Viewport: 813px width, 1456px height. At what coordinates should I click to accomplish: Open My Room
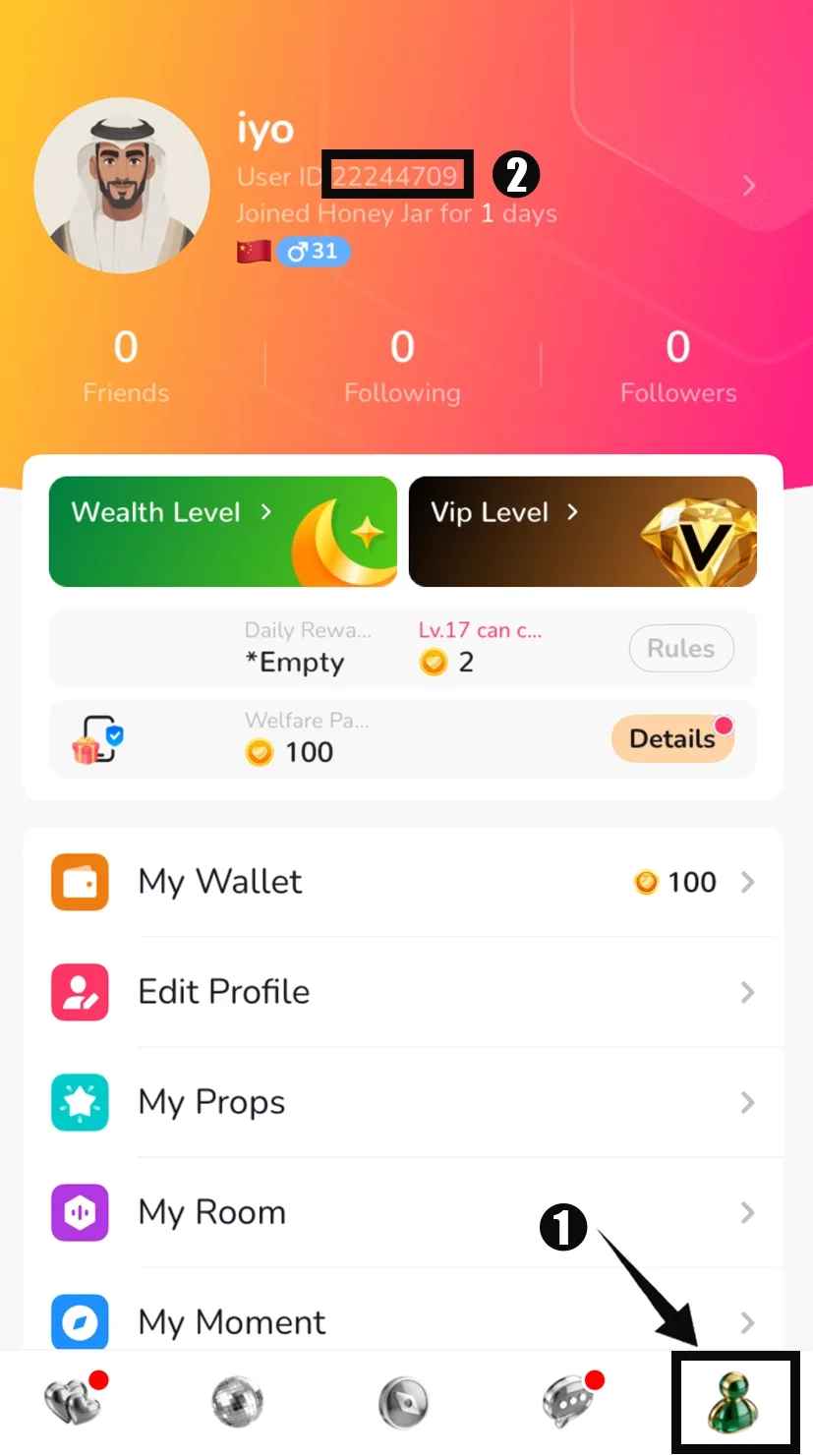pos(403,1212)
